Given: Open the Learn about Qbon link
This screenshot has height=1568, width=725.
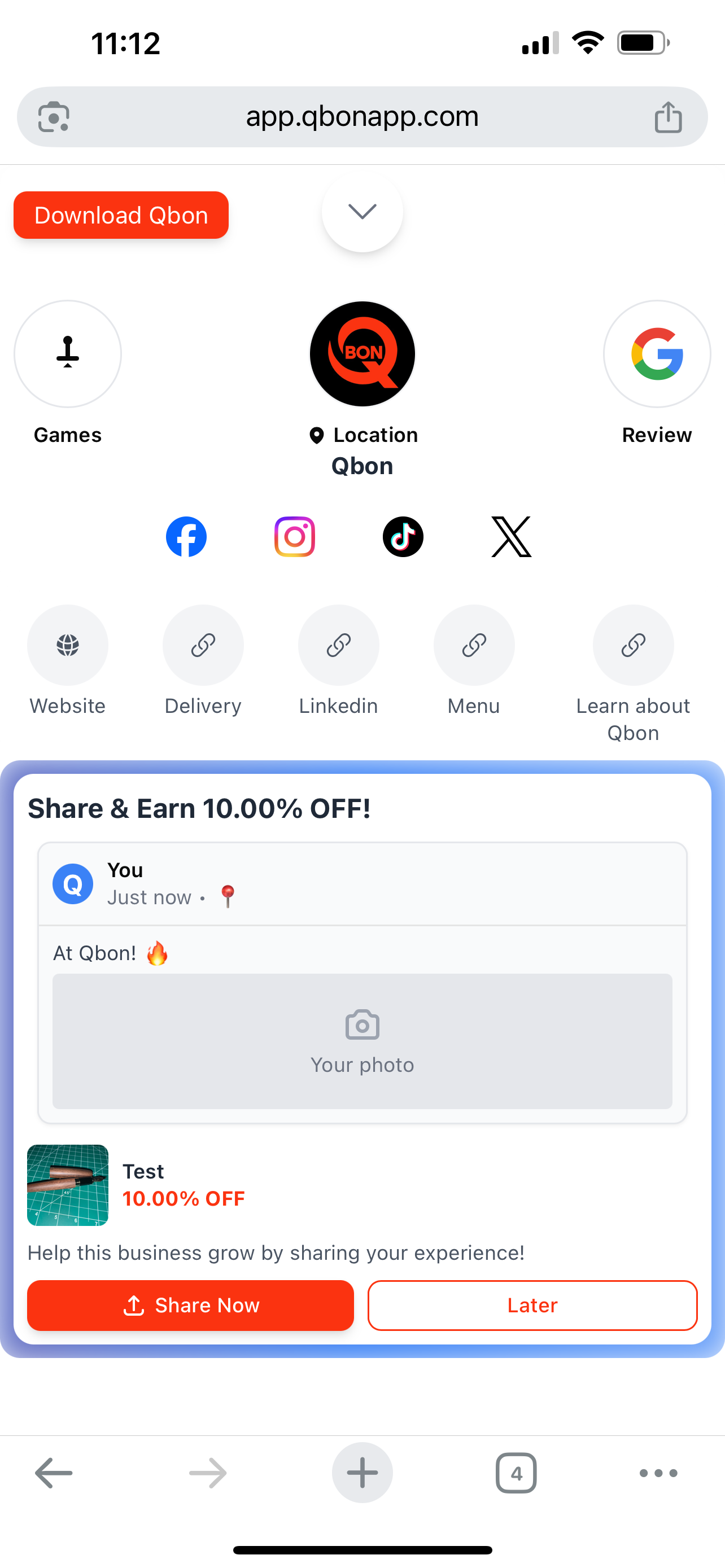Looking at the screenshot, I should (633, 645).
